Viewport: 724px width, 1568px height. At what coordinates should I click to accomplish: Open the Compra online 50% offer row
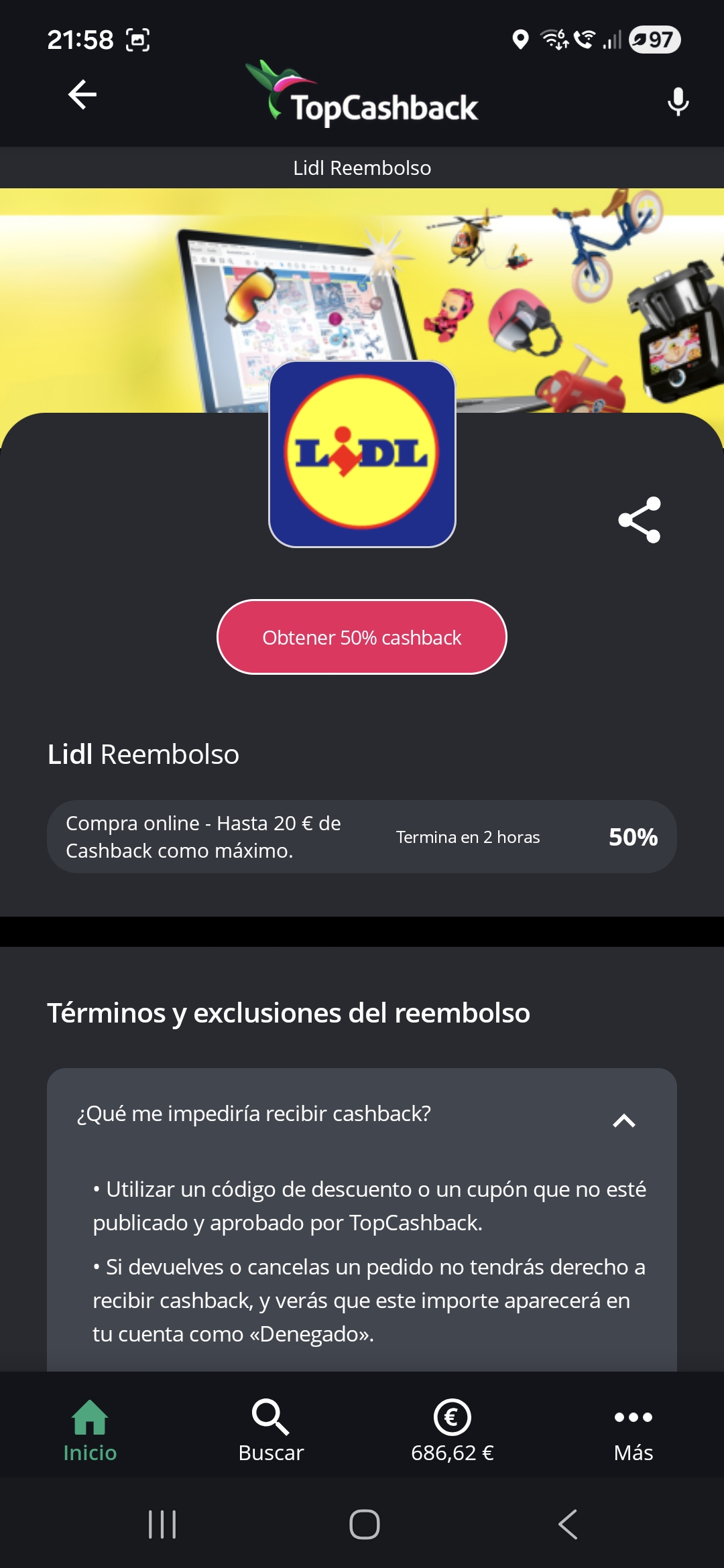(362, 837)
